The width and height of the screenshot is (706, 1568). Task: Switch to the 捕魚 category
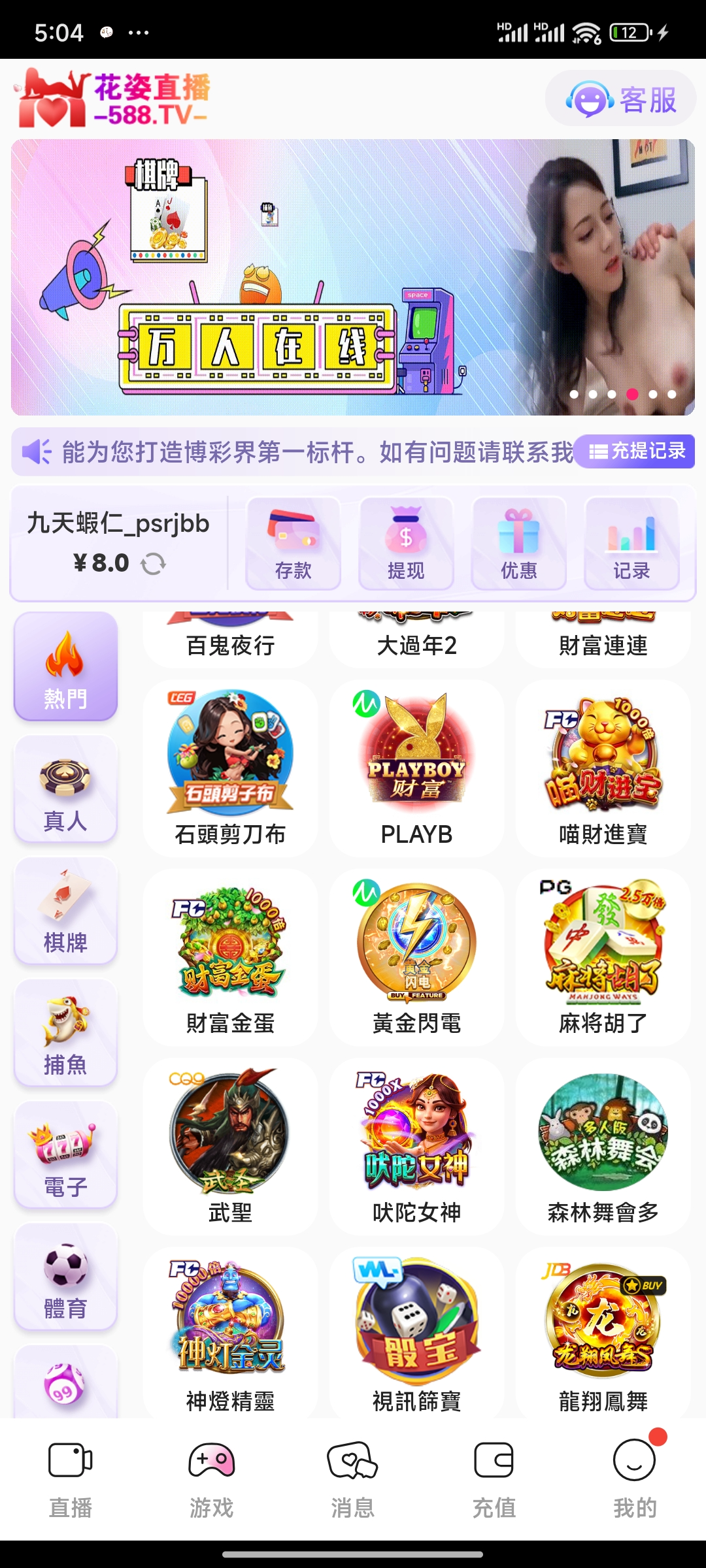[65, 1033]
